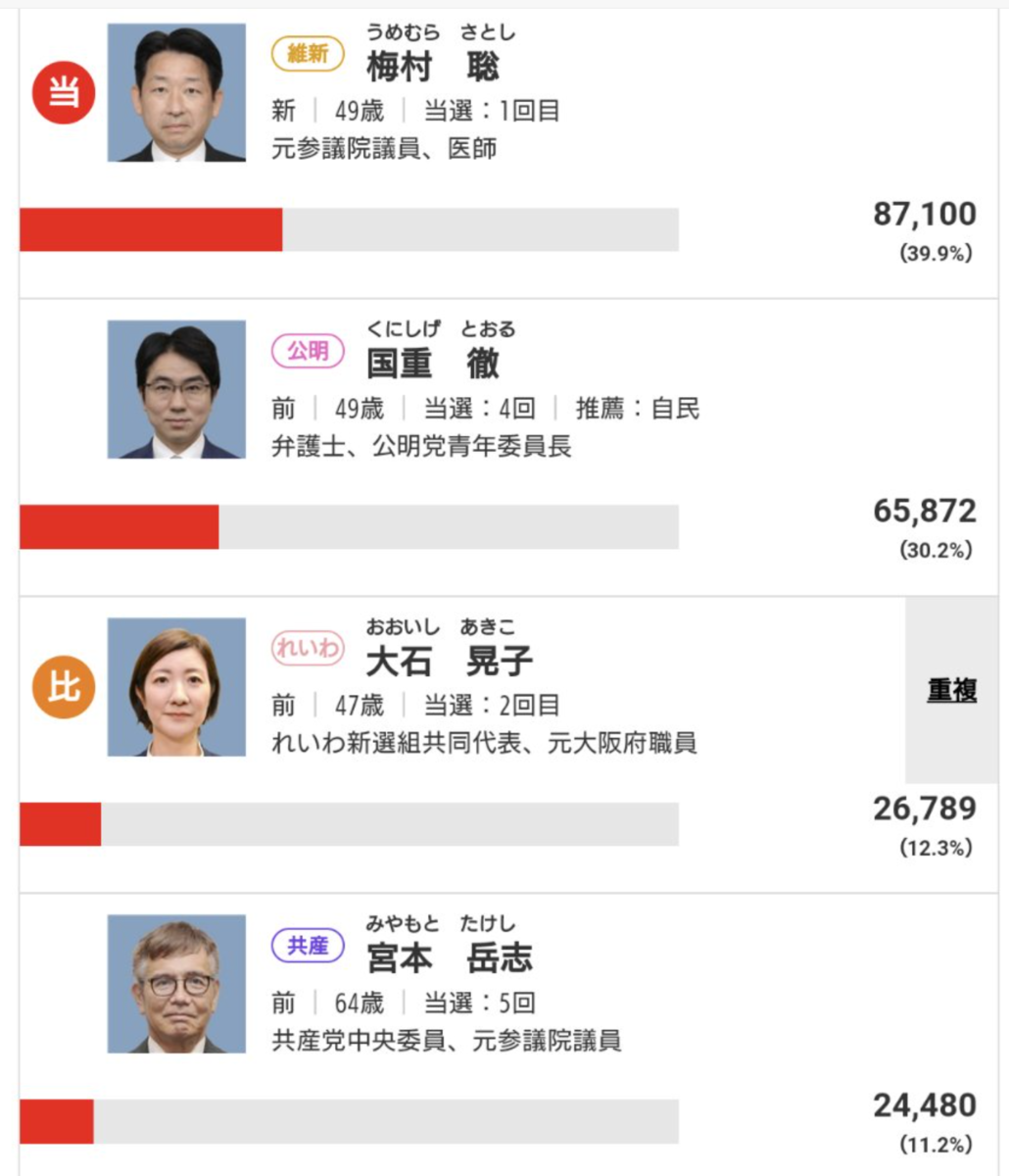1009x1176 pixels.
Task: Open the underlined 重複 link beside 大石 晃子
Action: [x=951, y=691]
